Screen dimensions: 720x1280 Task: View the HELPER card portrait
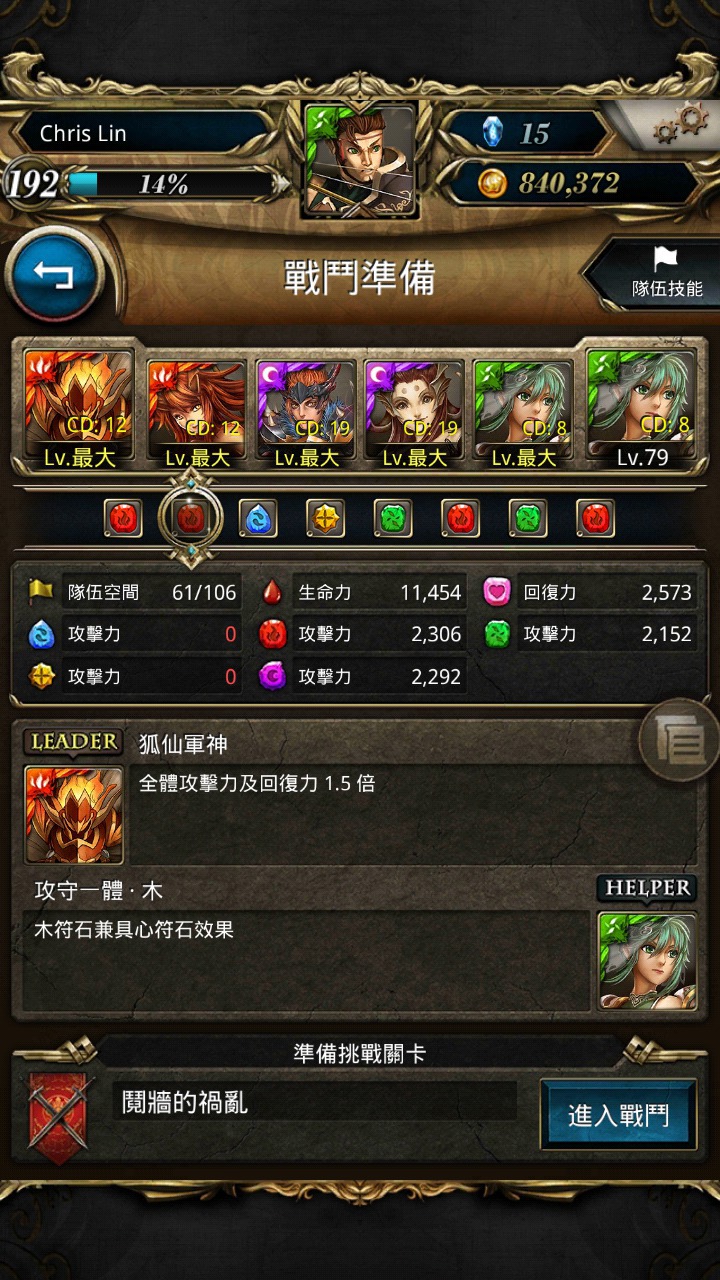click(x=647, y=960)
